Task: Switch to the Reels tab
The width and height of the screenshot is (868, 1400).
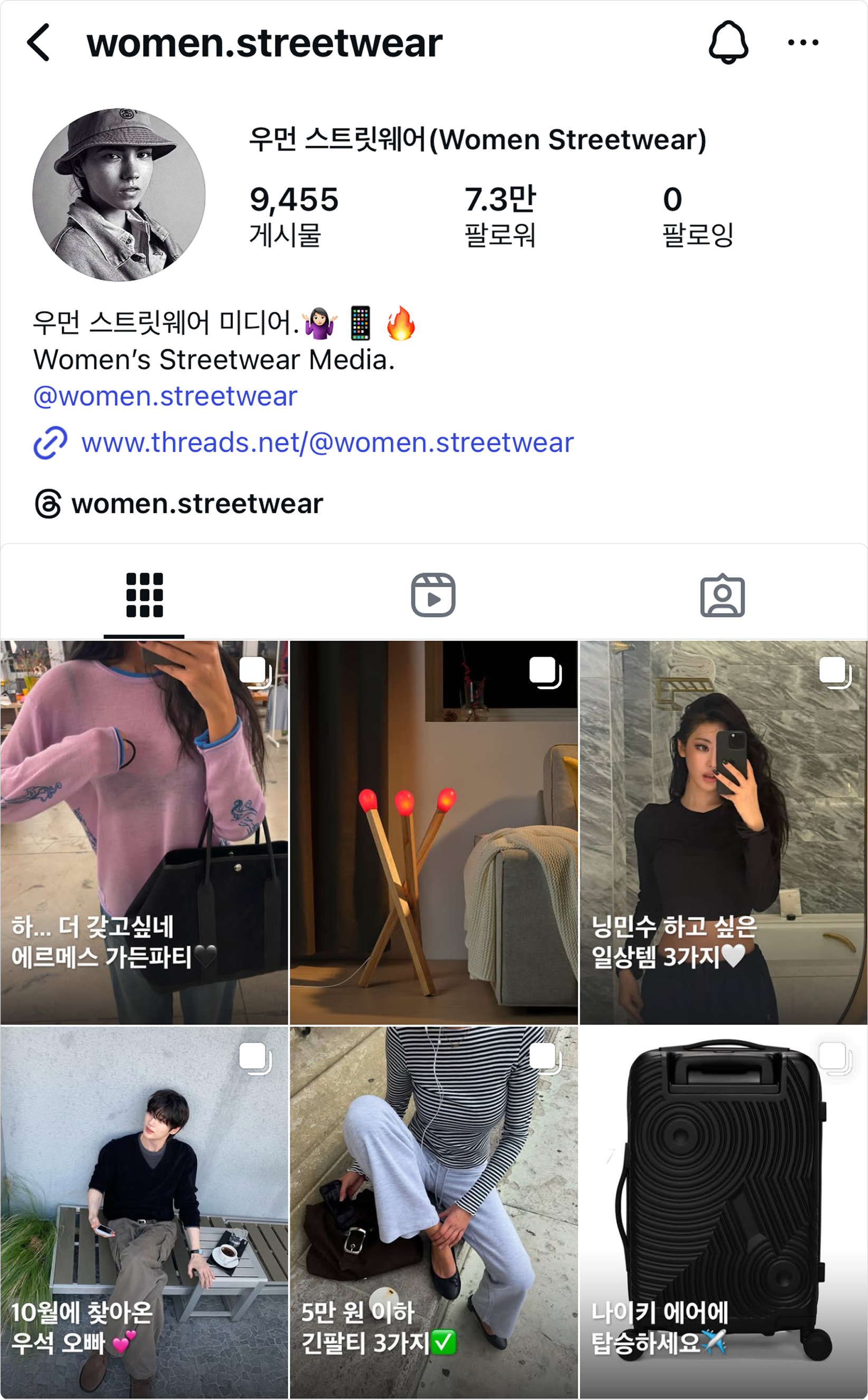Action: pyautogui.click(x=433, y=595)
